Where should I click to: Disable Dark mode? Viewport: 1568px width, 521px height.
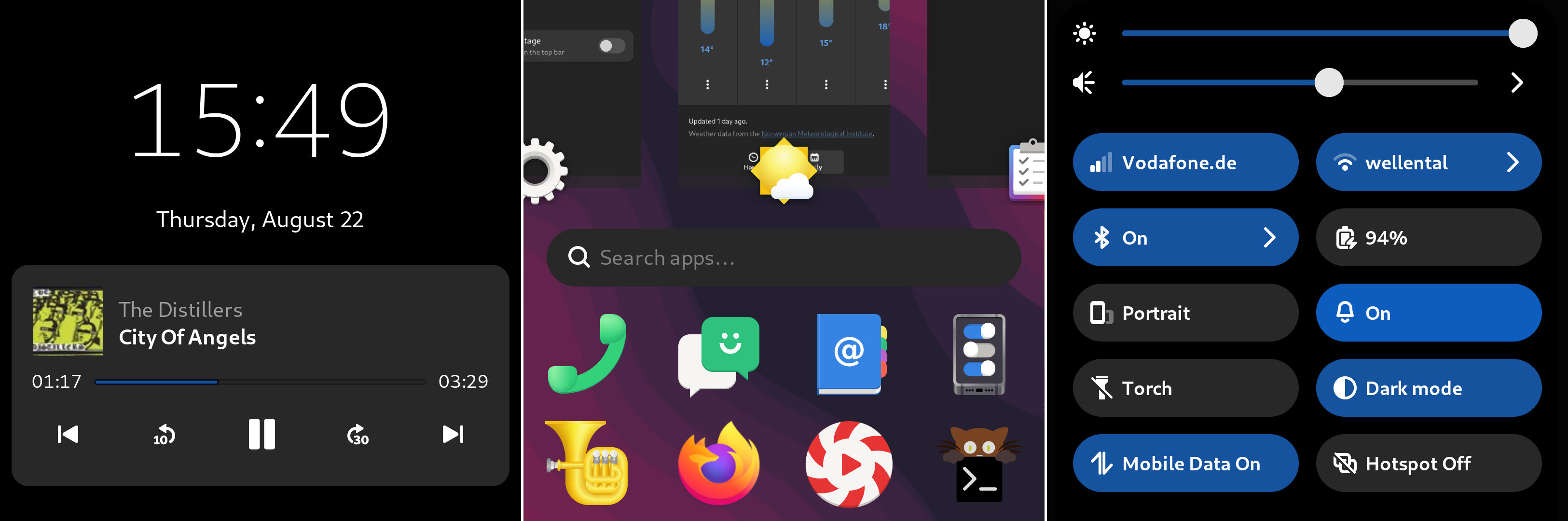(1428, 388)
